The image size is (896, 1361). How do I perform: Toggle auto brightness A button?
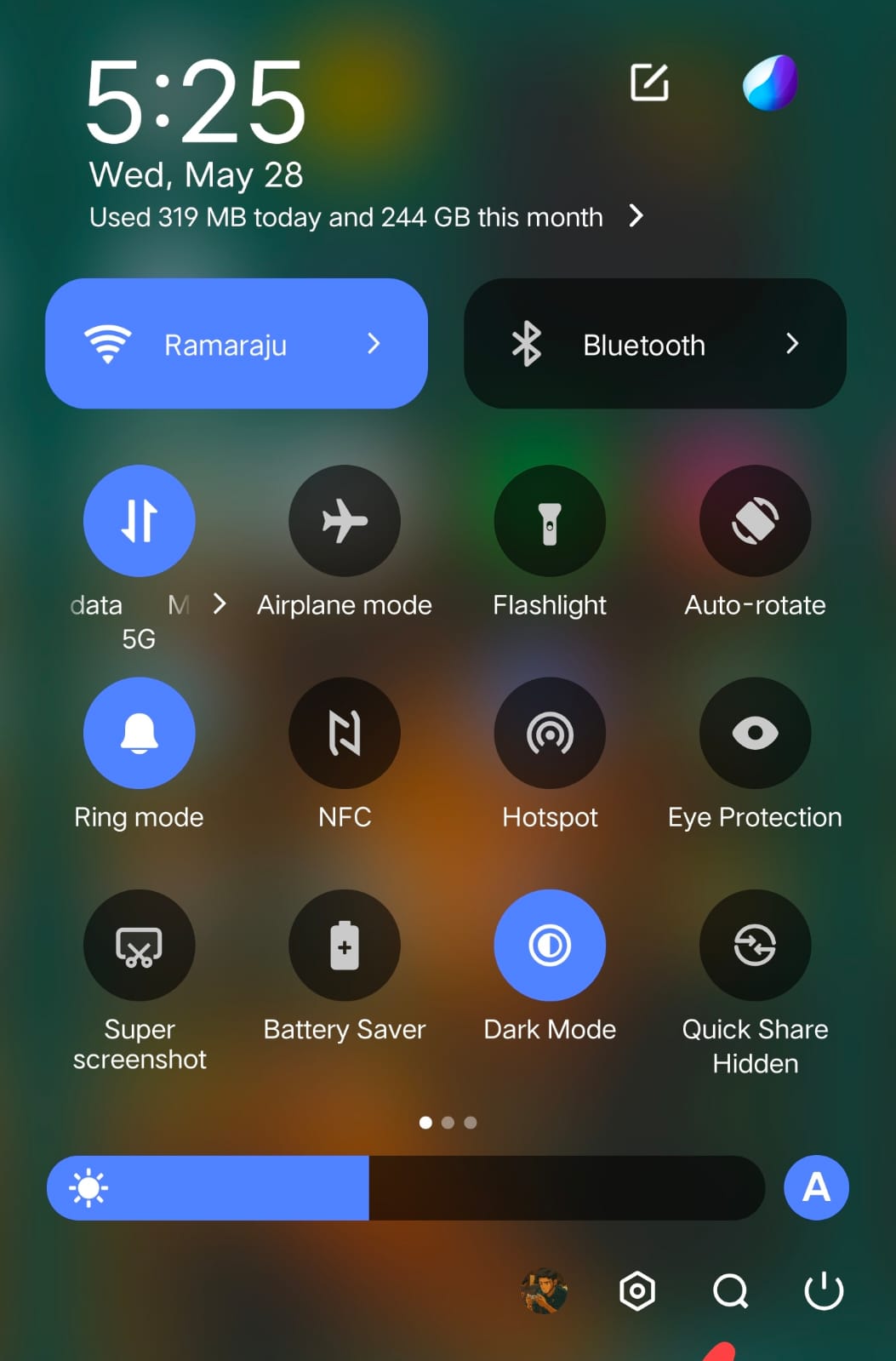(816, 1187)
